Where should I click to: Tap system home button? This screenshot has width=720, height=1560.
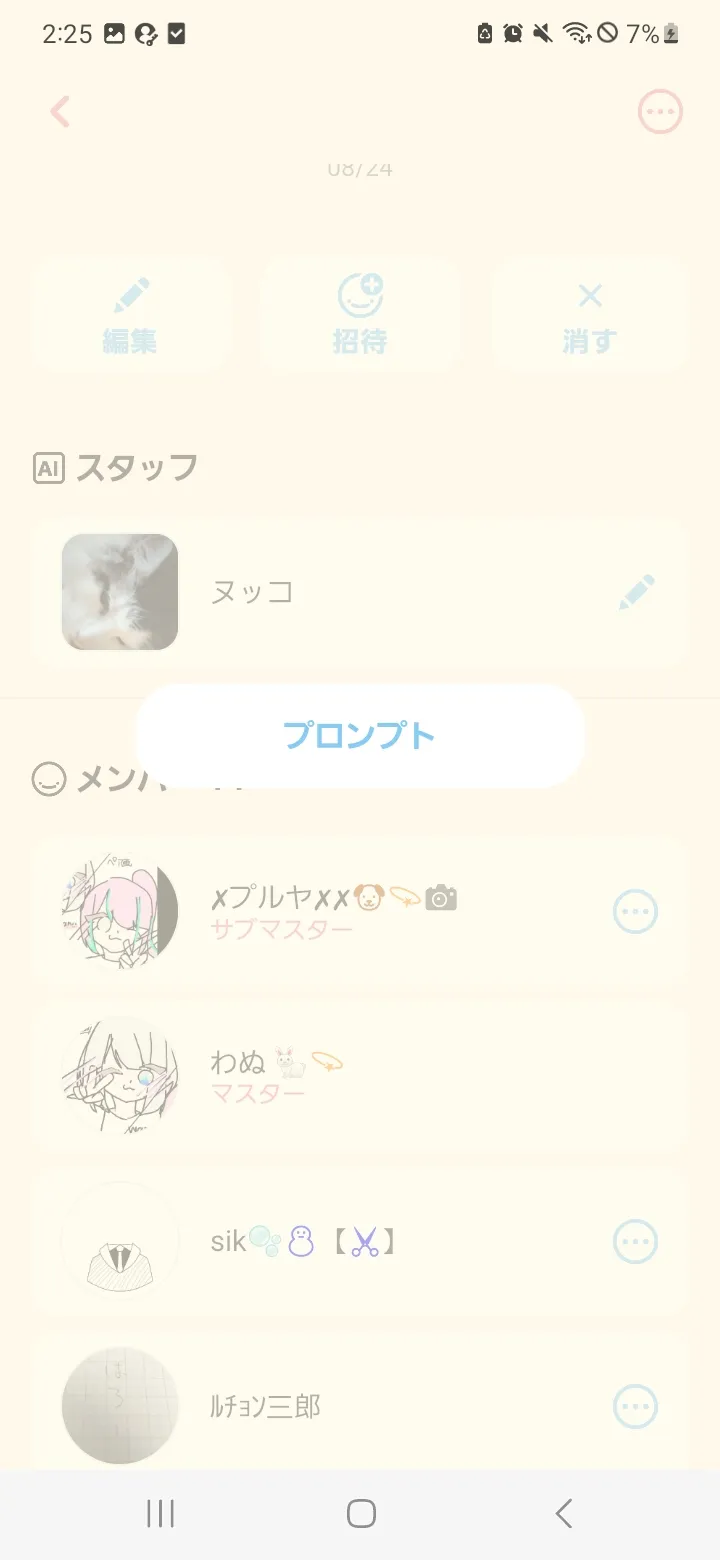(x=361, y=1513)
